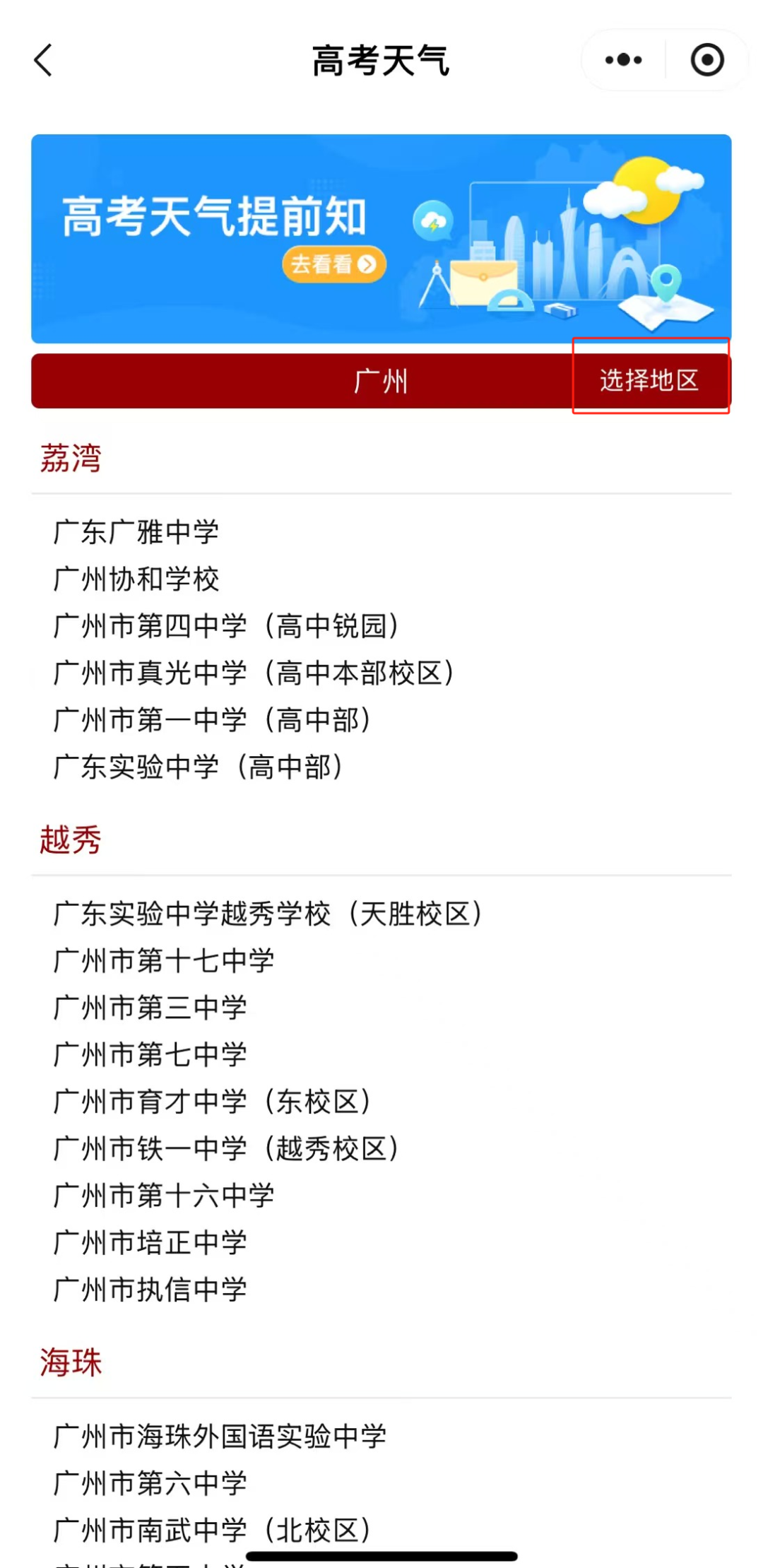Open 广州市第四中学(高中锐园)
This screenshot has width=763, height=1568.
[227, 626]
